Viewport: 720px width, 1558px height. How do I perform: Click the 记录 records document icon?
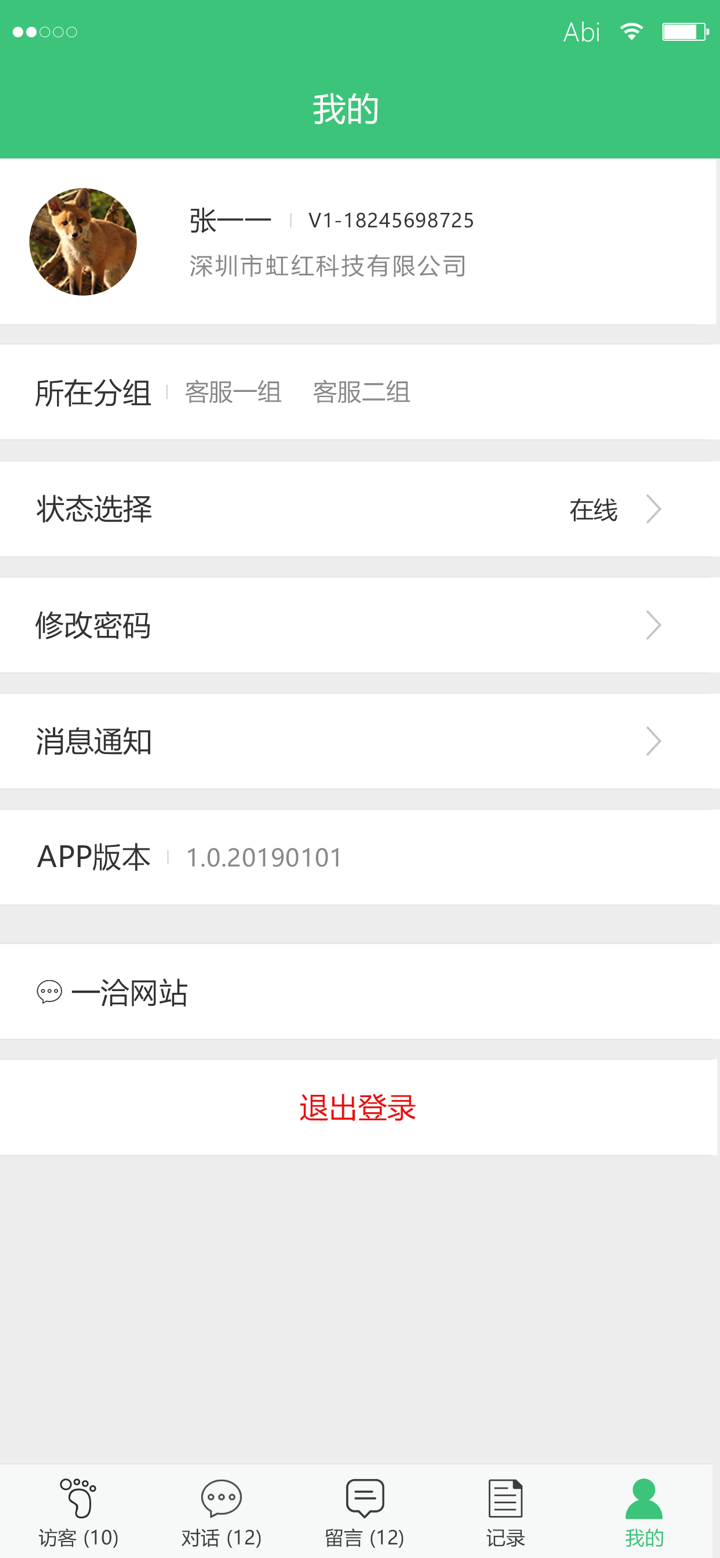pos(504,1497)
